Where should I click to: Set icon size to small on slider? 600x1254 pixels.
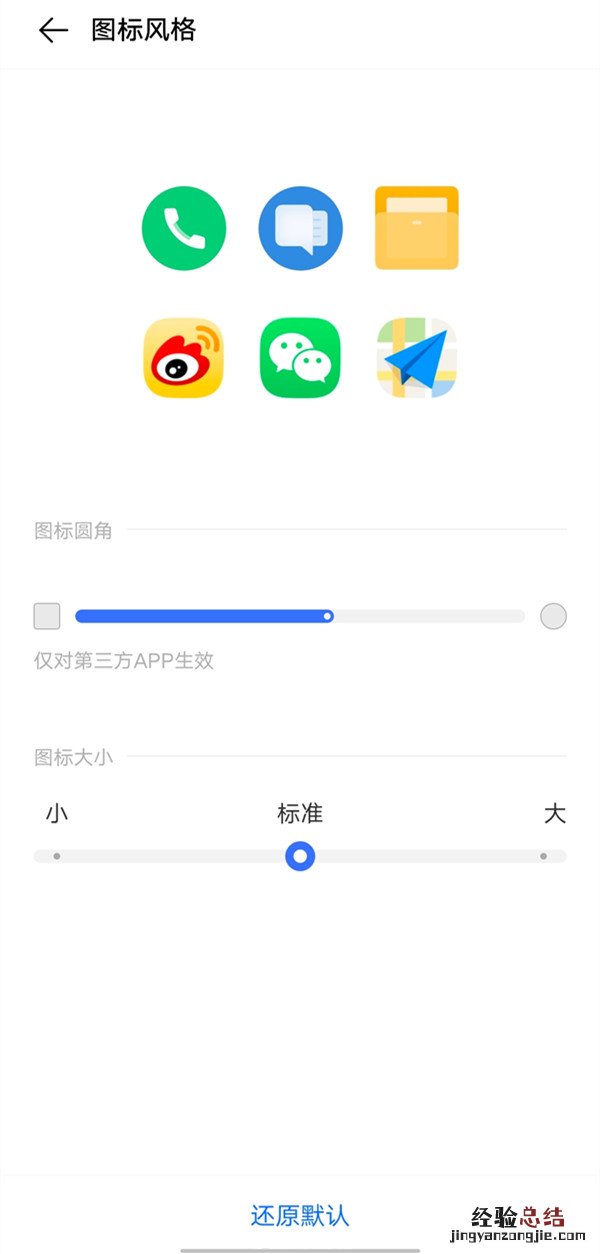click(57, 856)
